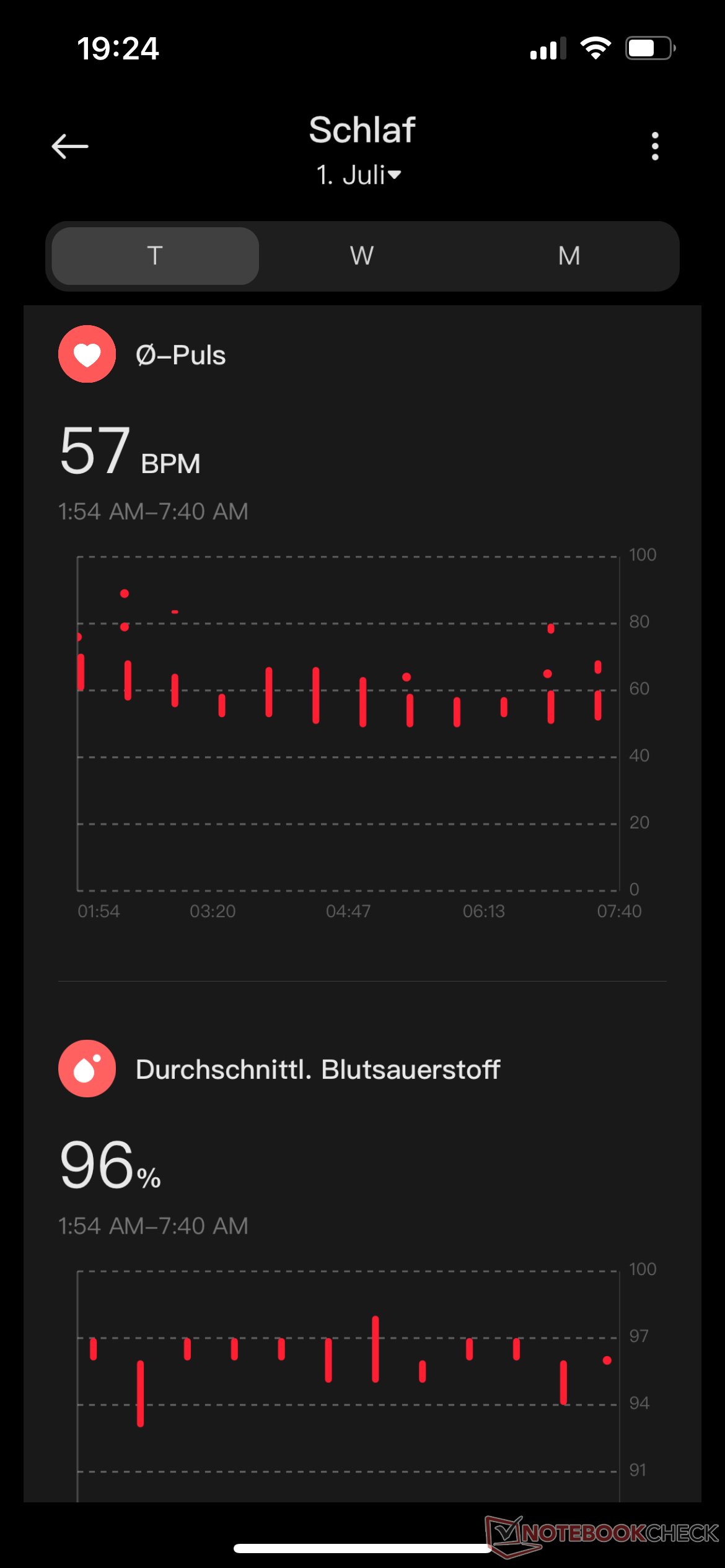Open the 1. Juli date dropdown
Screen dimensions: 725x1568
tap(359, 175)
